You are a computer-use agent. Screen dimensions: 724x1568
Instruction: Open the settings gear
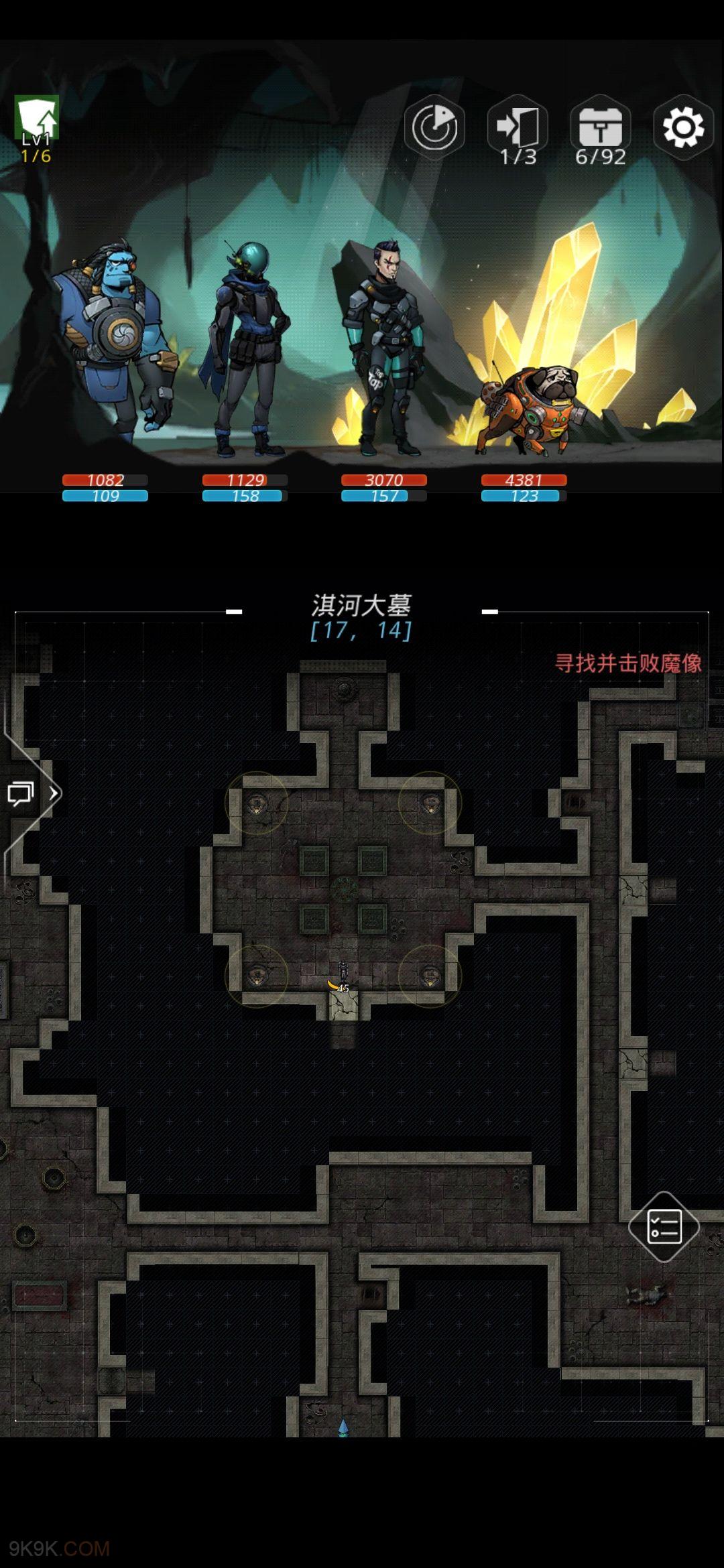click(x=683, y=127)
